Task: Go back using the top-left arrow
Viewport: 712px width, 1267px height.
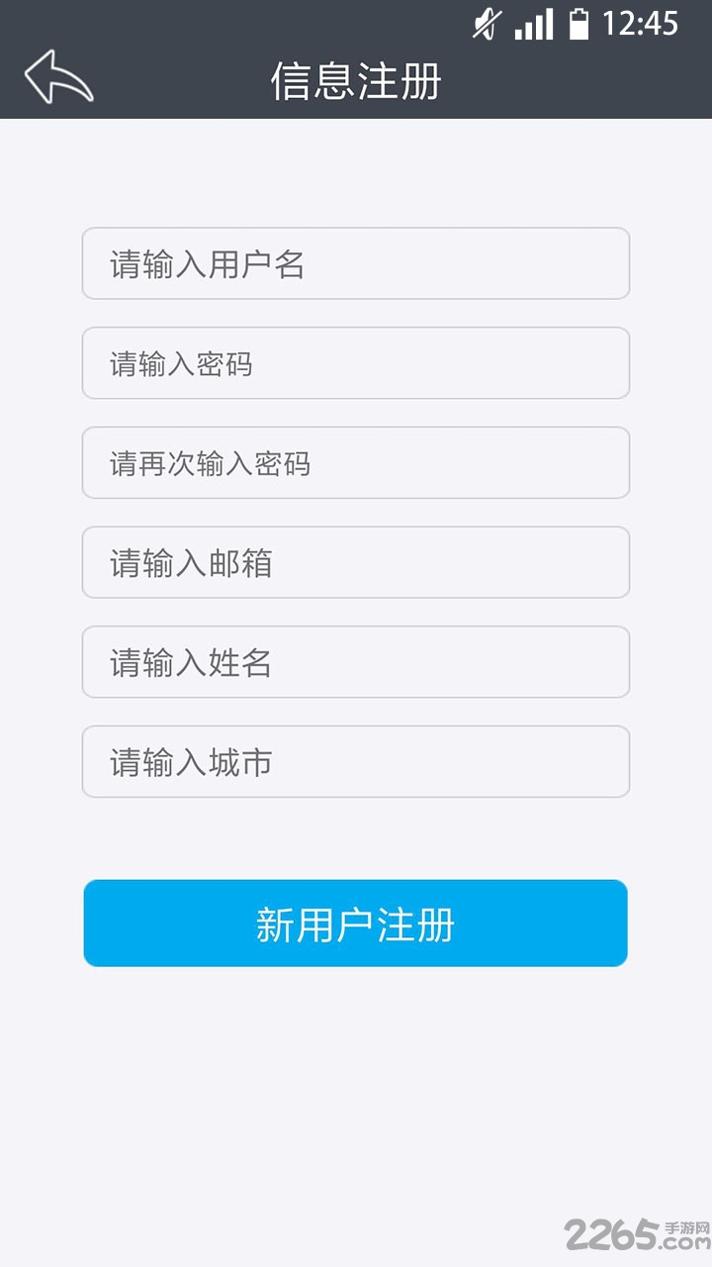Action: (59, 77)
